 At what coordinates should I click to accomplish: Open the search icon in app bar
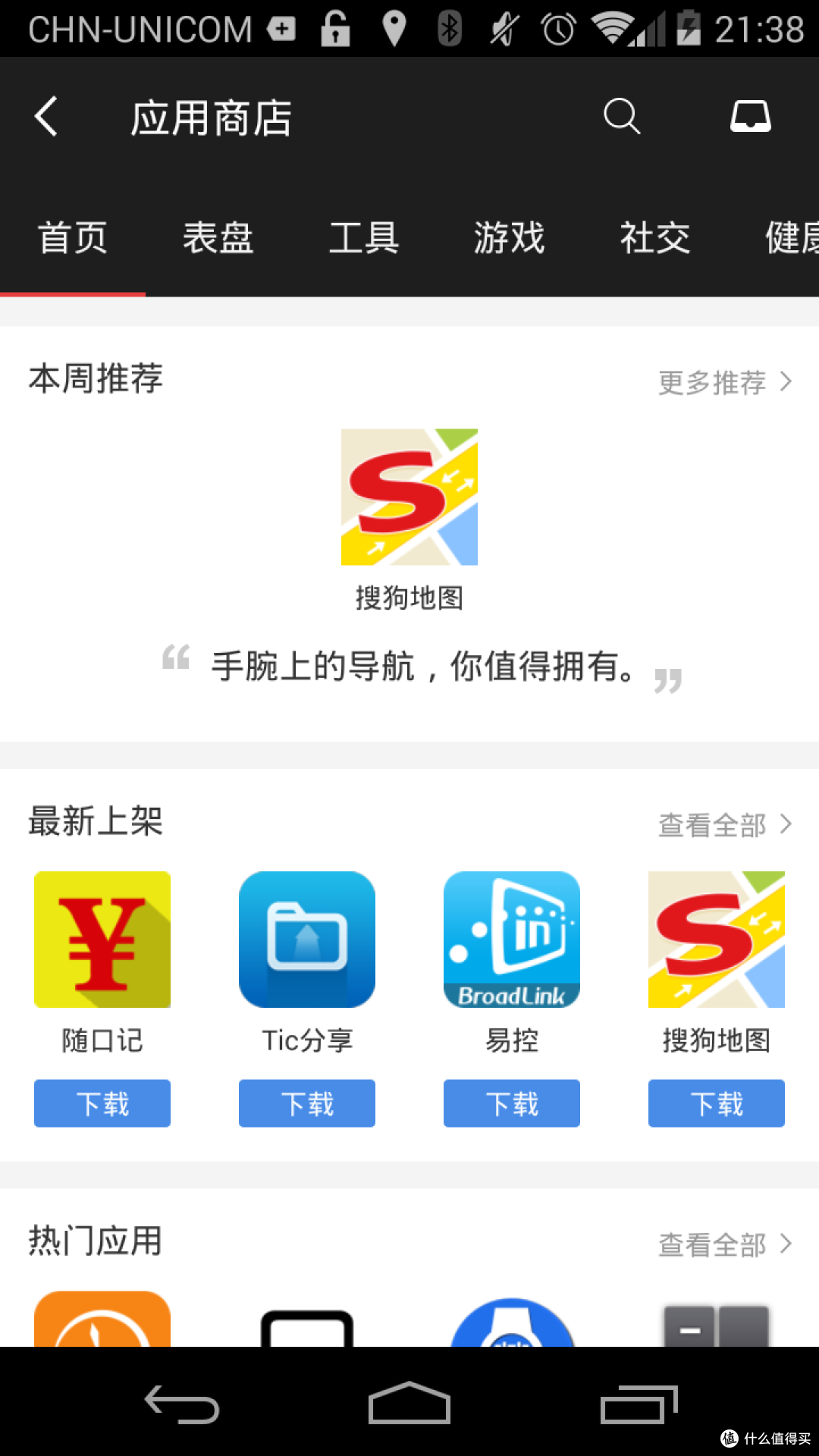coord(622,117)
